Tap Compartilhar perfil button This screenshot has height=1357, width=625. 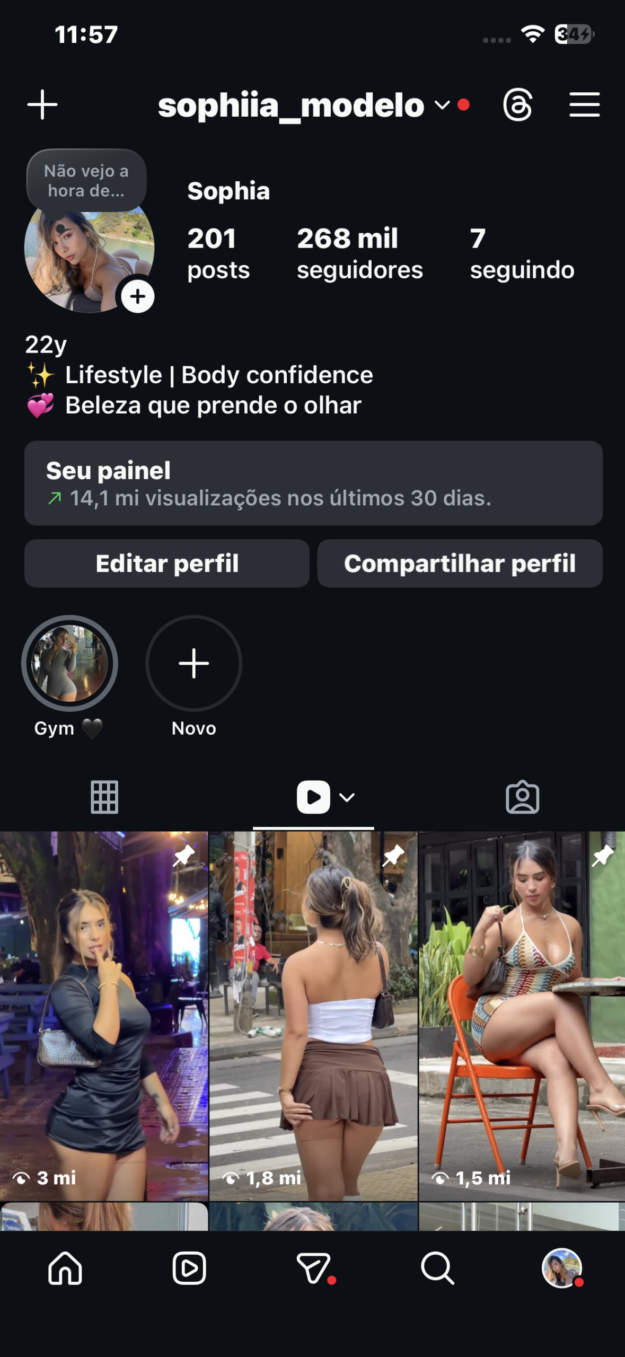(x=460, y=564)
